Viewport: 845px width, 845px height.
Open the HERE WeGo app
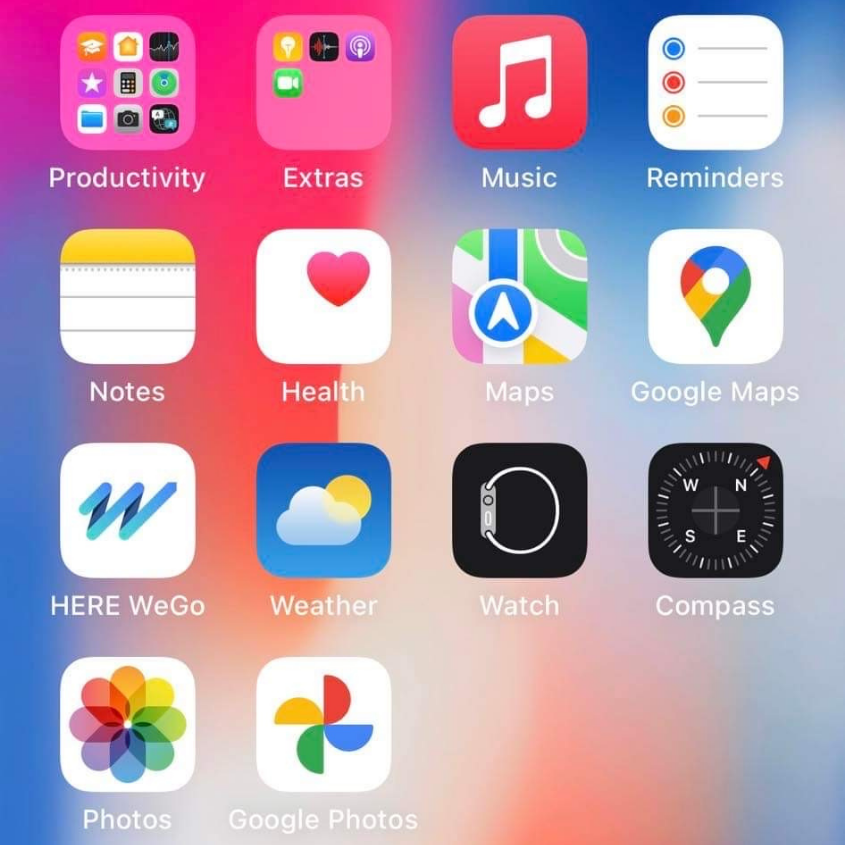127,511
